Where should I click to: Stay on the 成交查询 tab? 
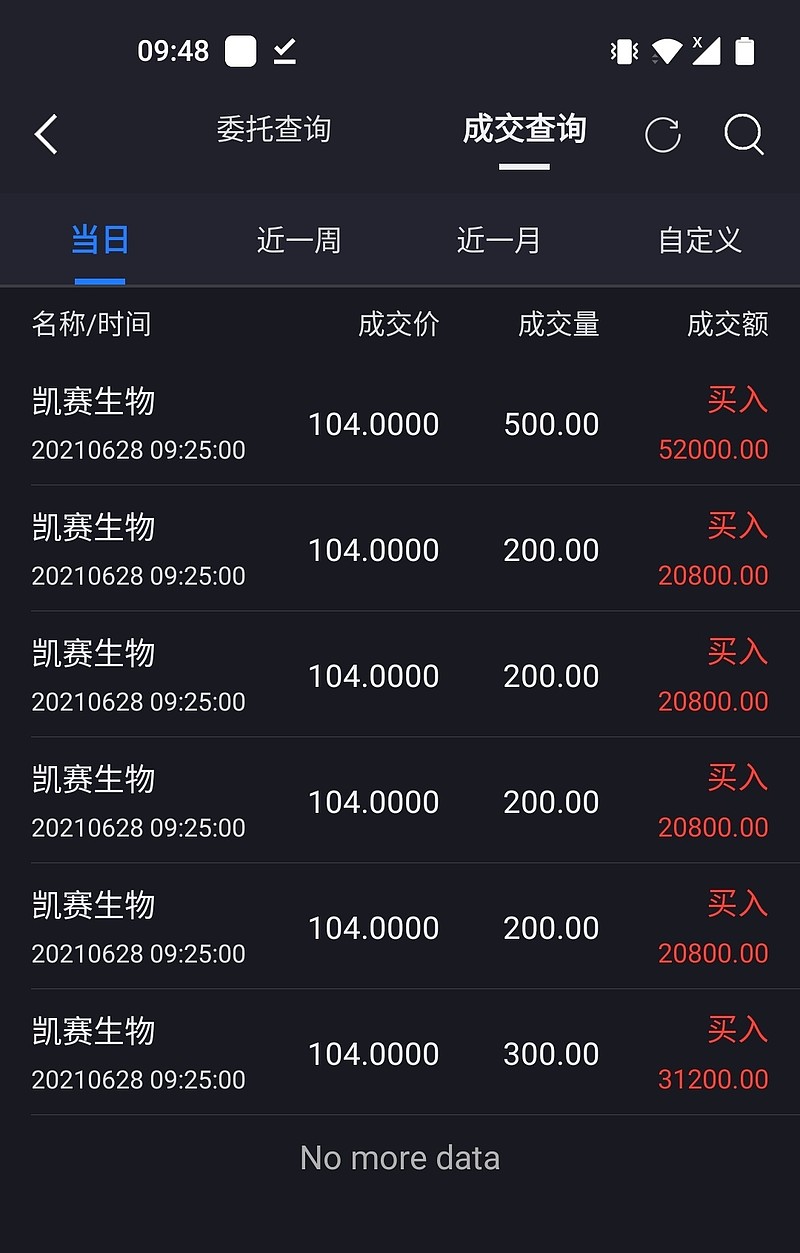524,129
